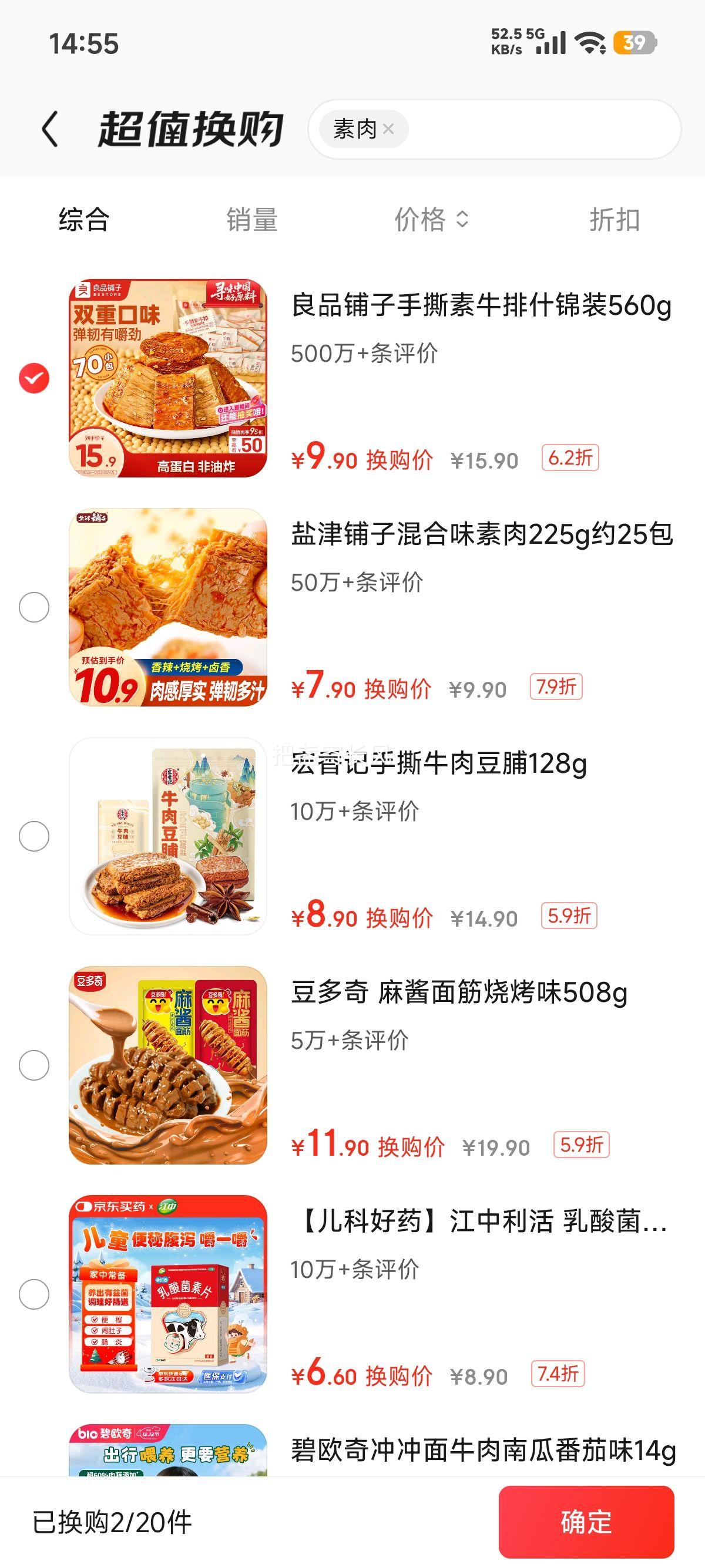Tap the search field next to 素肉
Viewport: 705px width, 1568px height.
(542, 129)
